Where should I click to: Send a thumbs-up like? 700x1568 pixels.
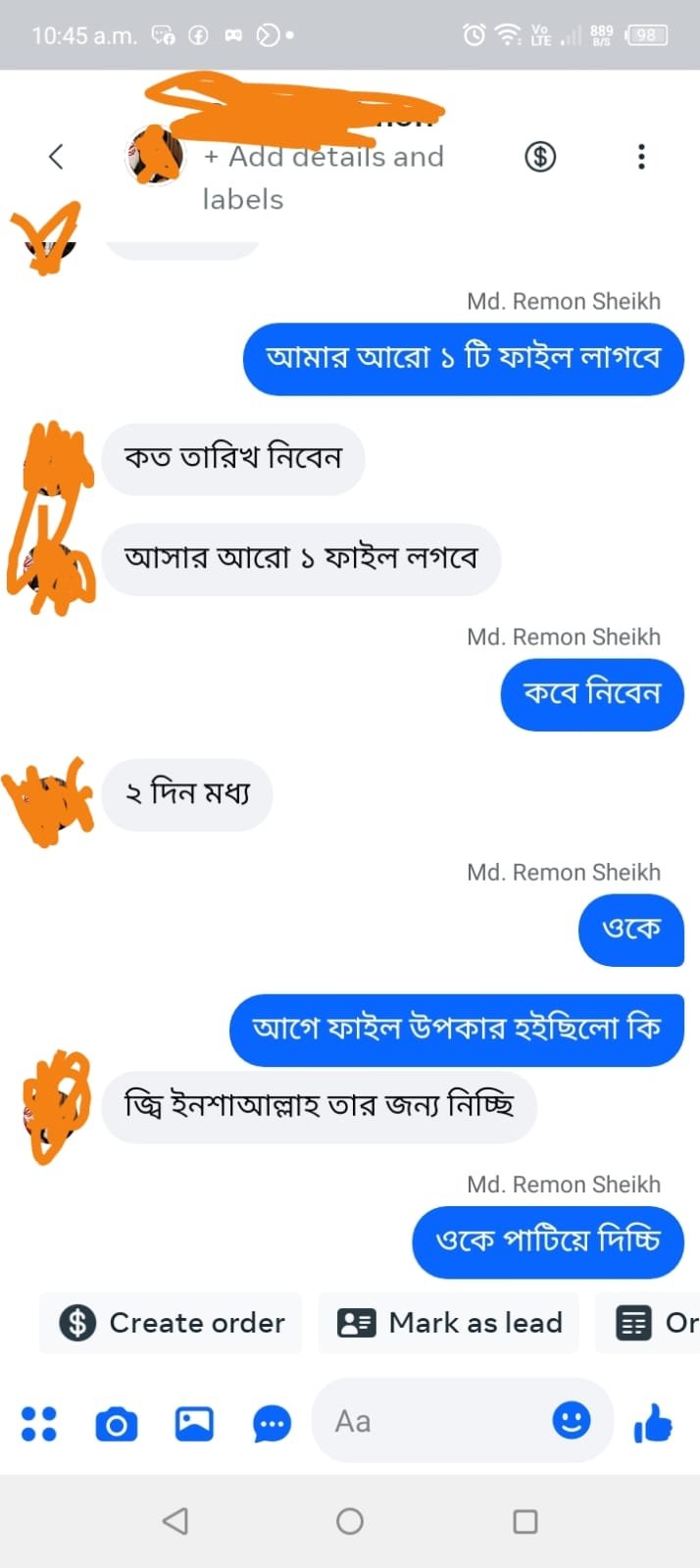tap(653, 1422)
